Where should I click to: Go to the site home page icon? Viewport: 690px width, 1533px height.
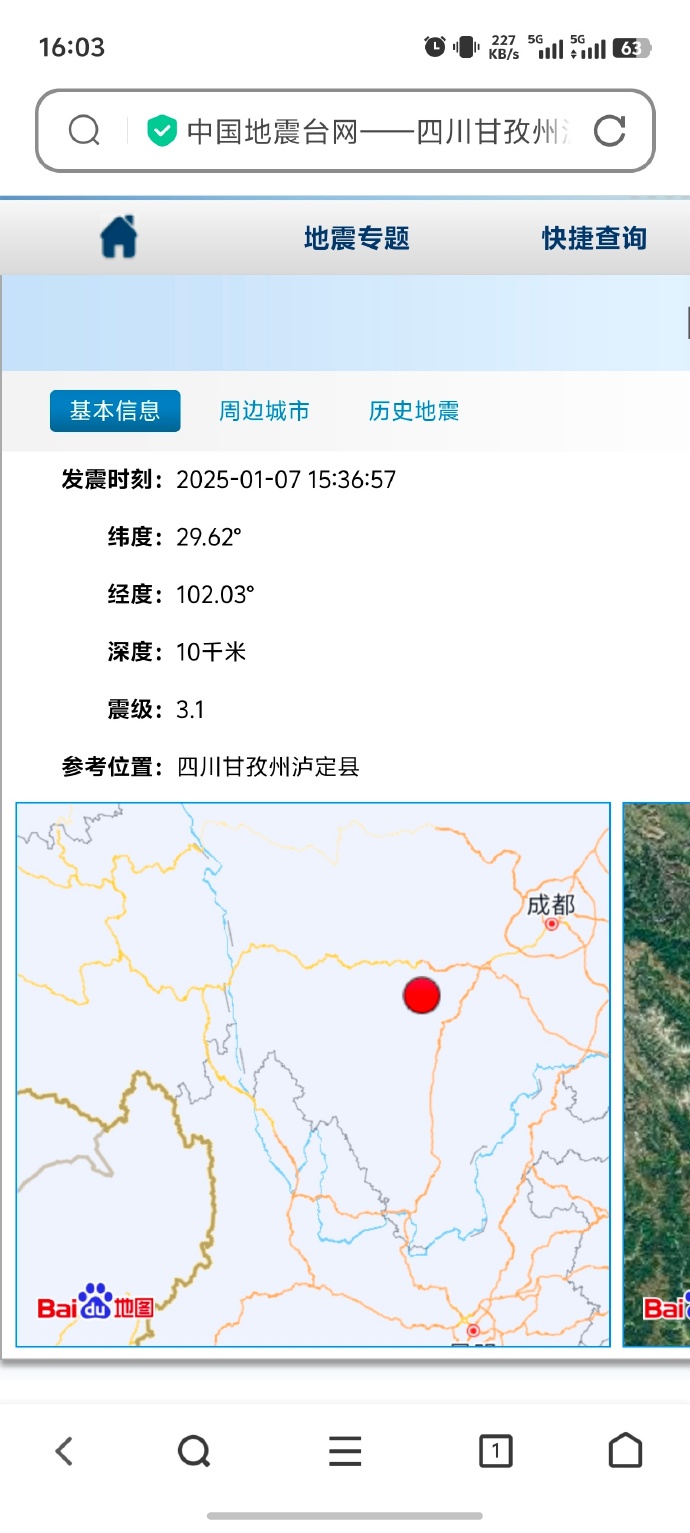[x=119, y=238]
